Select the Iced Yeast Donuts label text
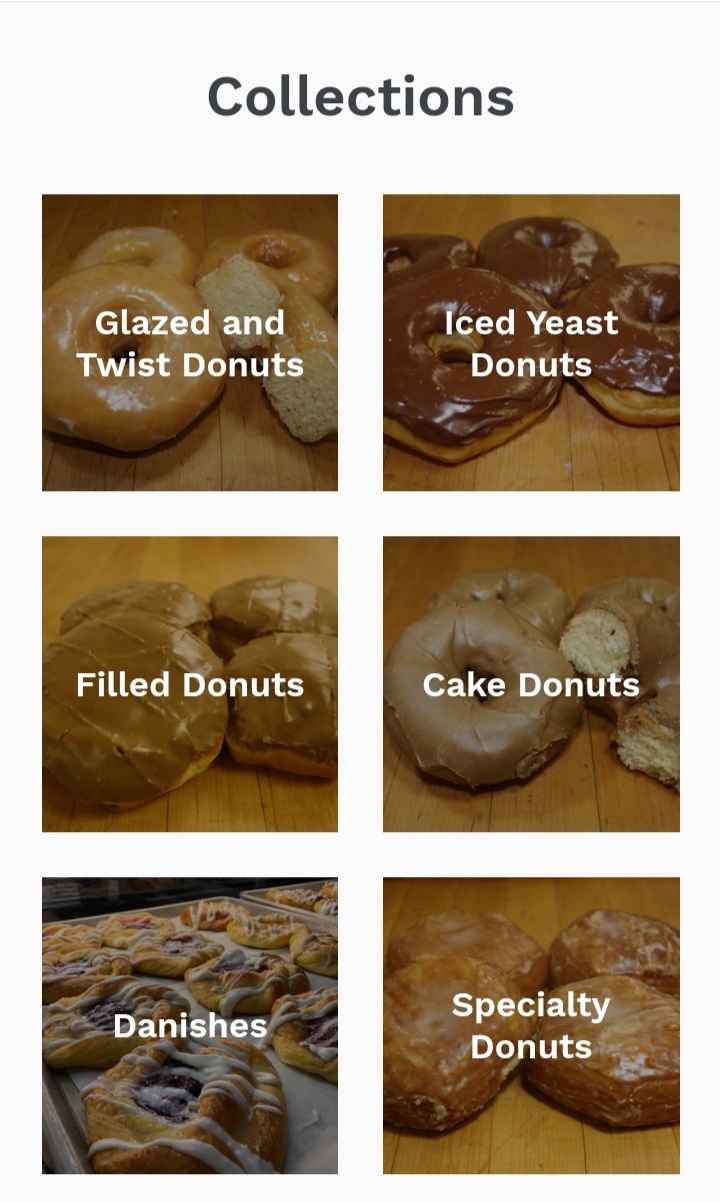 click(x=531, y=341)
